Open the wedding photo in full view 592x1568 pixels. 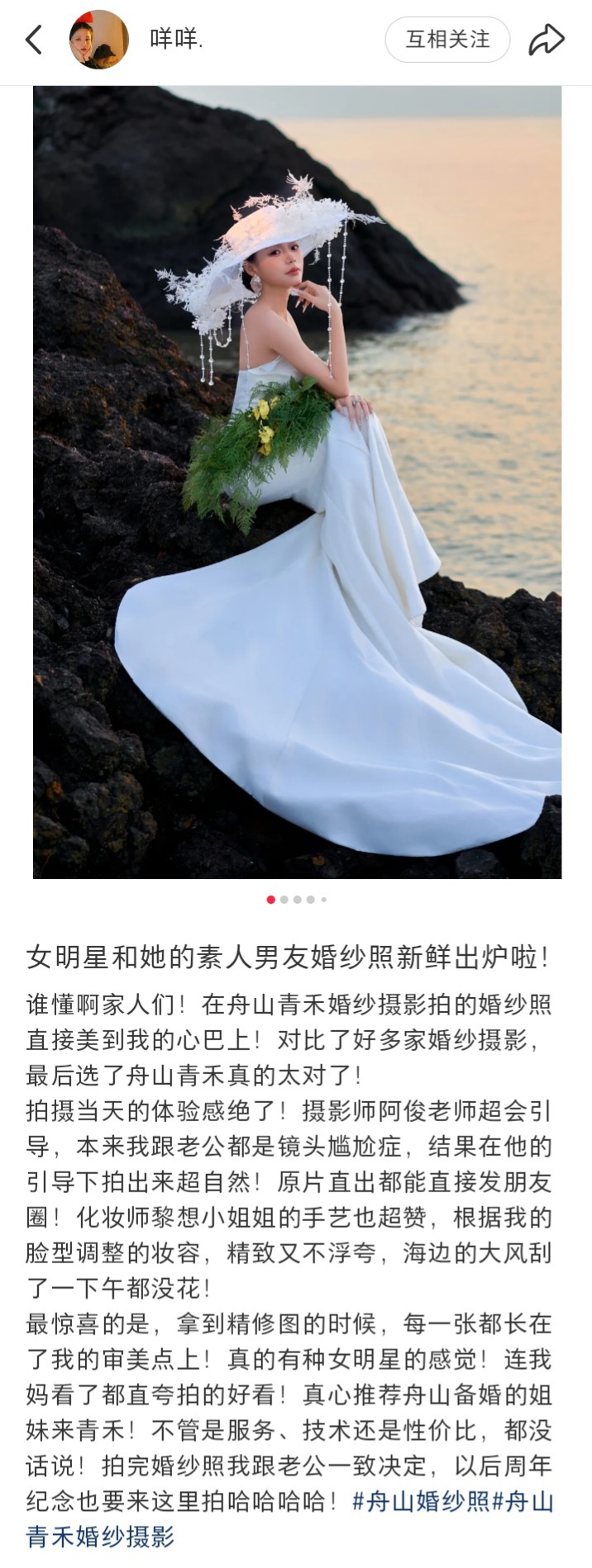pos(298,482)
